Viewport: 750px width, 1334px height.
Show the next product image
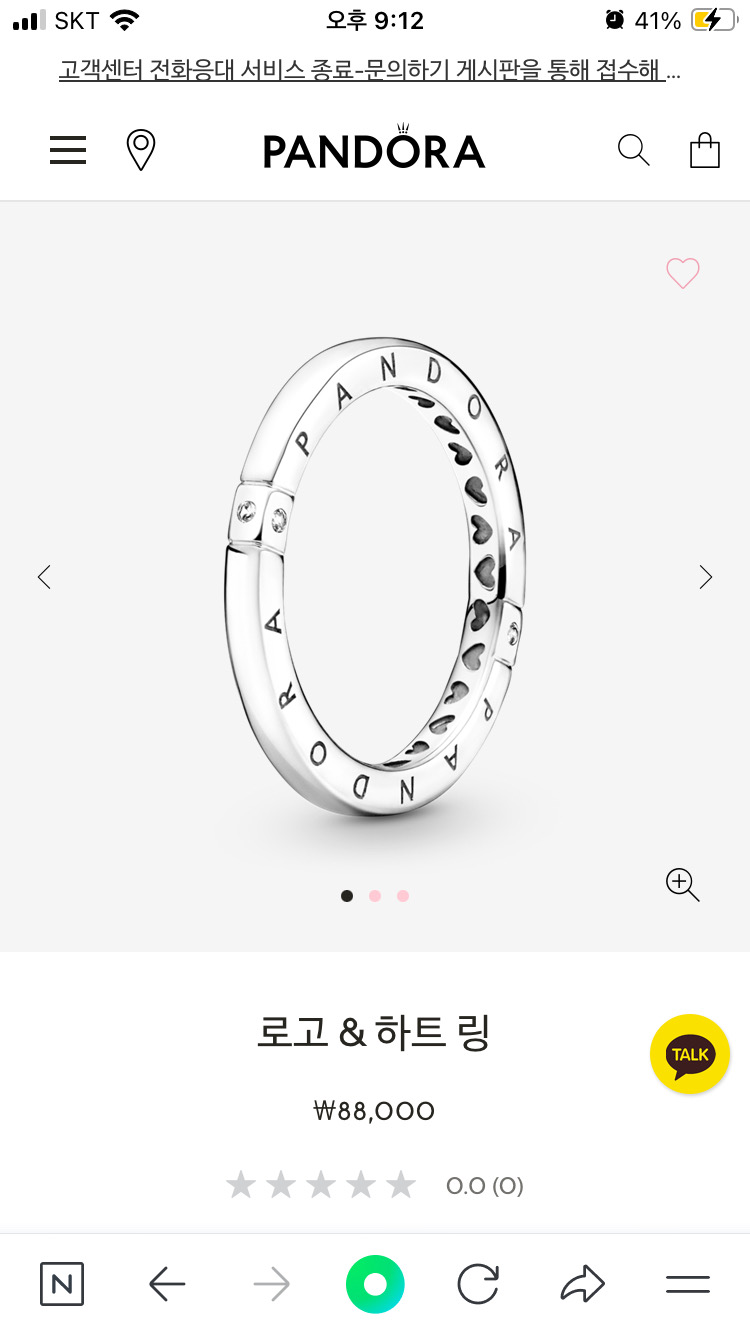click(x=706, y=577)
